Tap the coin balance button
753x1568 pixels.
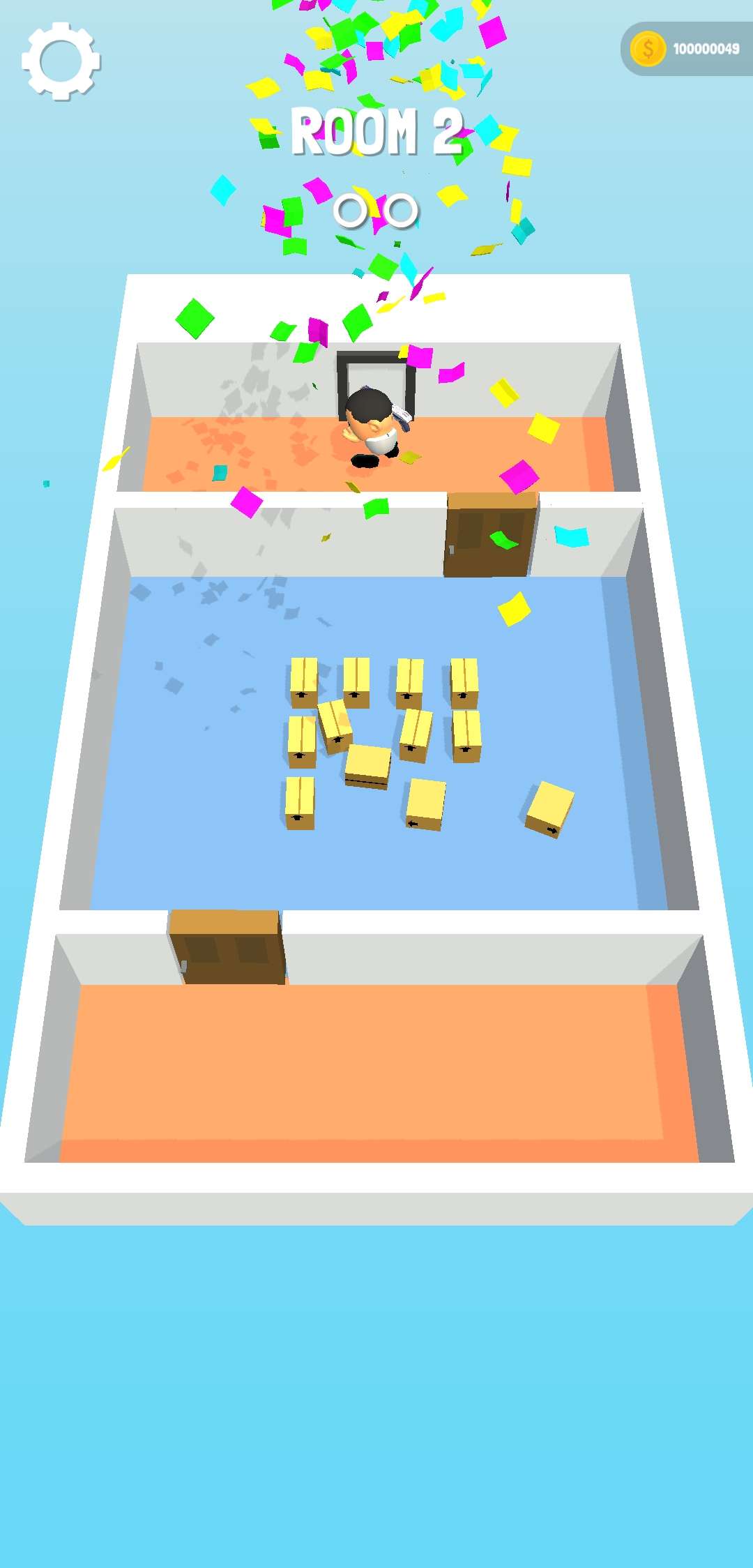coord(686,49)
